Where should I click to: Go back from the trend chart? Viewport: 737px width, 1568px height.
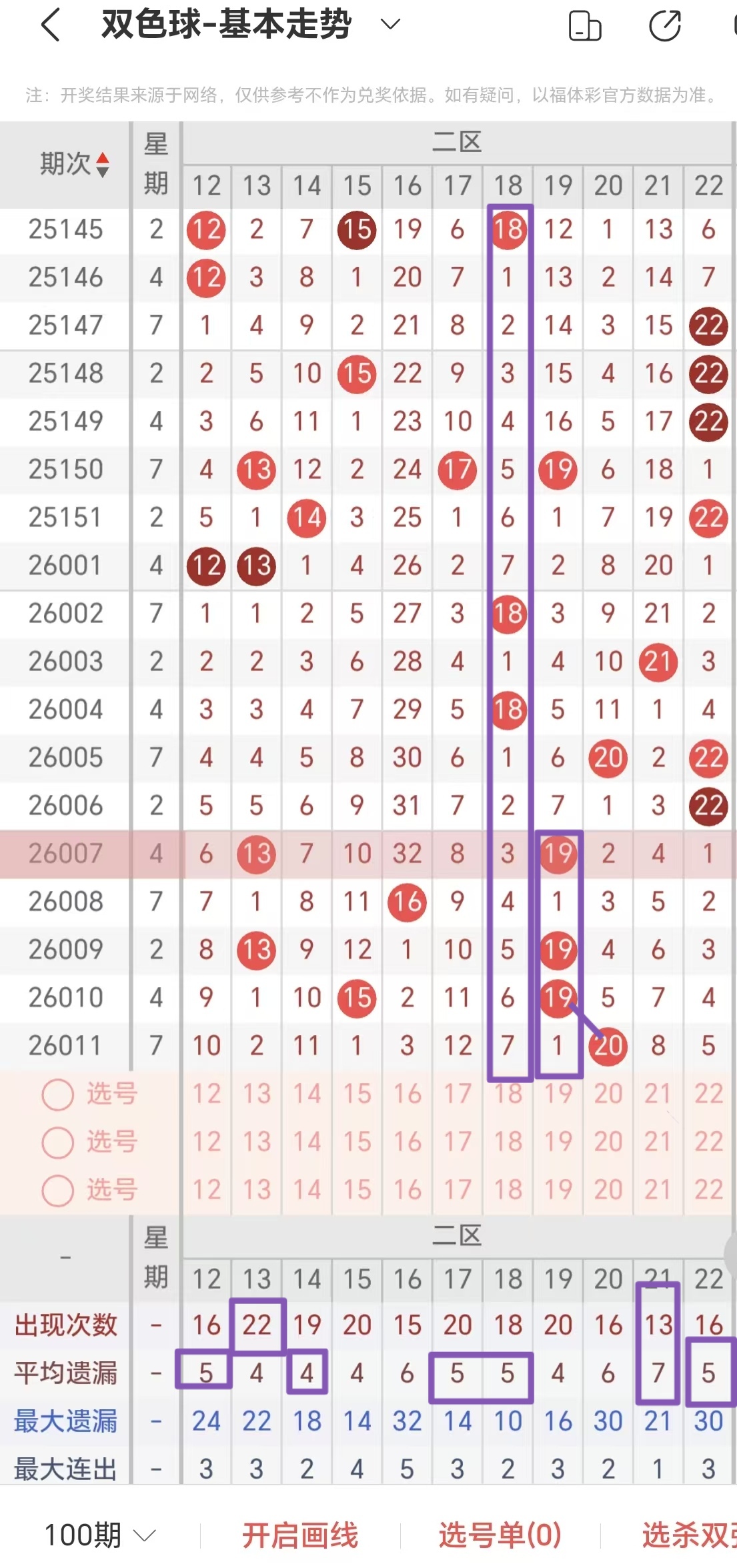[x=51, y=25]
